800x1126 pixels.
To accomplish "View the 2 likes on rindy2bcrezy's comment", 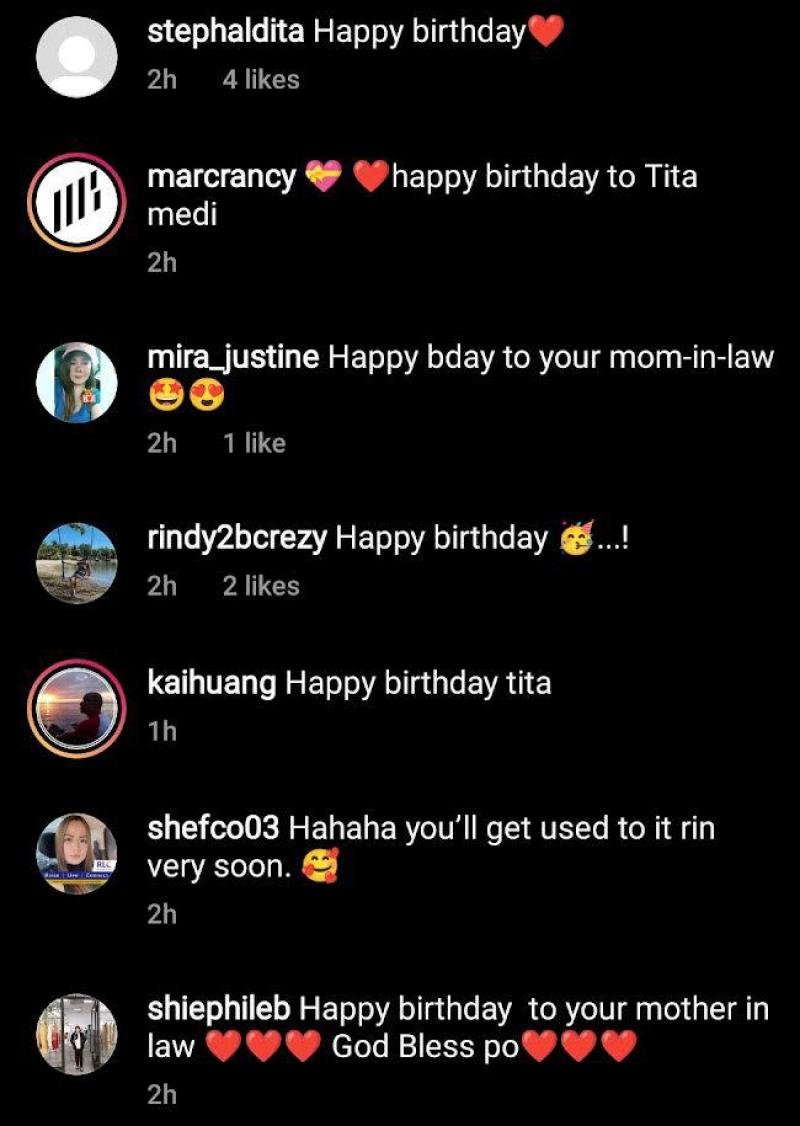I will pyautogui.click(x=261, y=586).
